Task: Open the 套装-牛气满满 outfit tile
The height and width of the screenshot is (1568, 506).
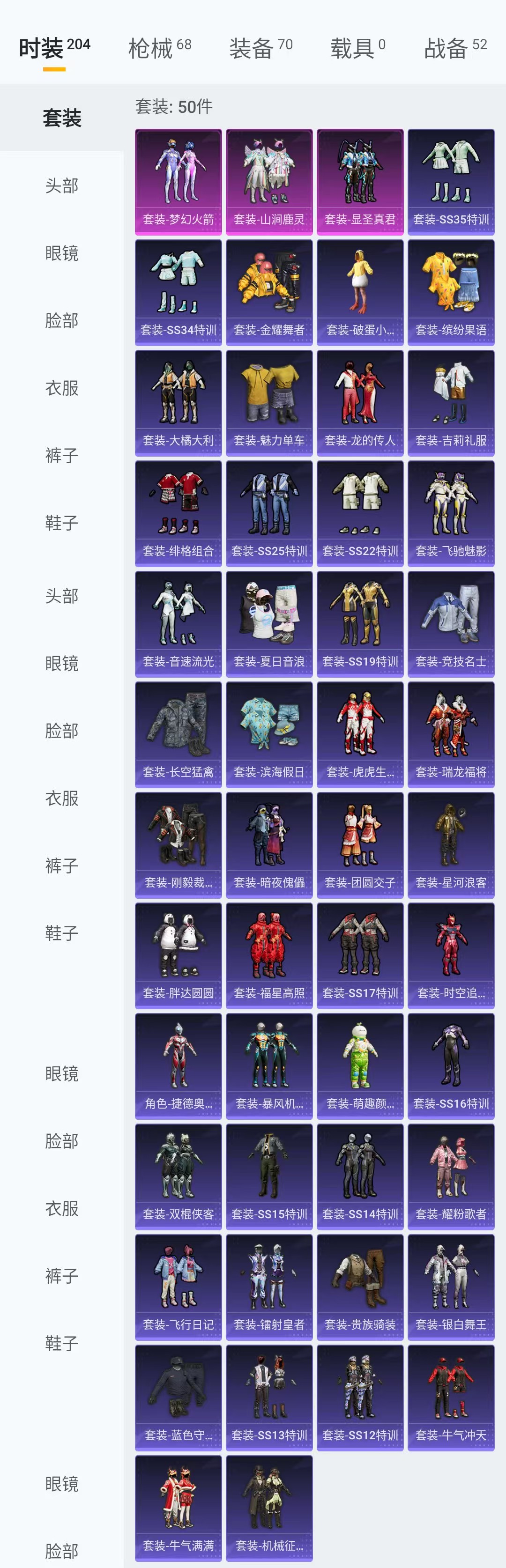Action: coord(179,1508)
